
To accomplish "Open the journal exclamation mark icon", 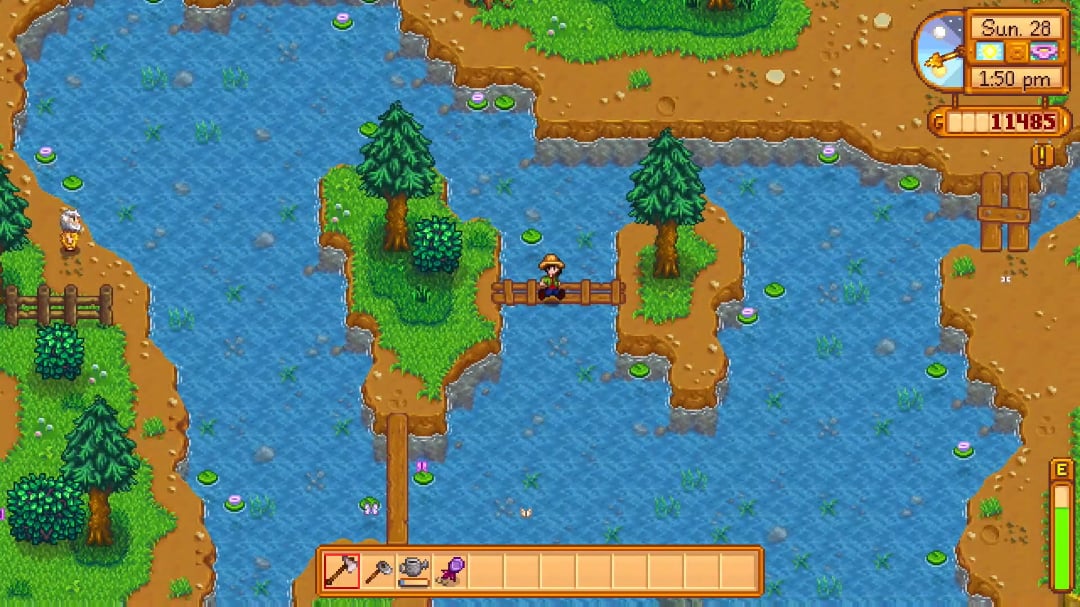I will [x=1044, y=155].
